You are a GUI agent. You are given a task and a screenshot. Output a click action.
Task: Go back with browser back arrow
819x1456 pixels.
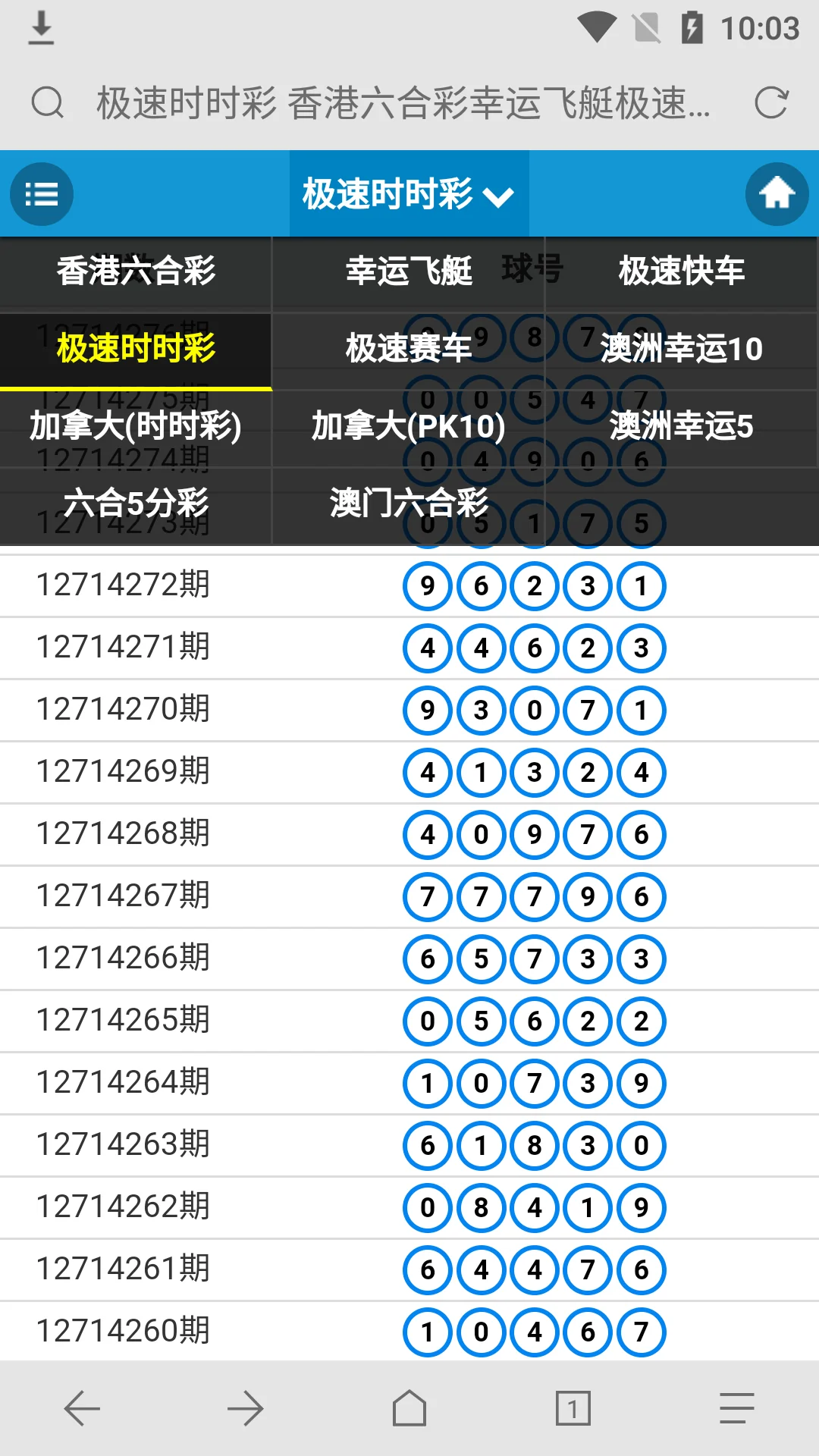82,1409
